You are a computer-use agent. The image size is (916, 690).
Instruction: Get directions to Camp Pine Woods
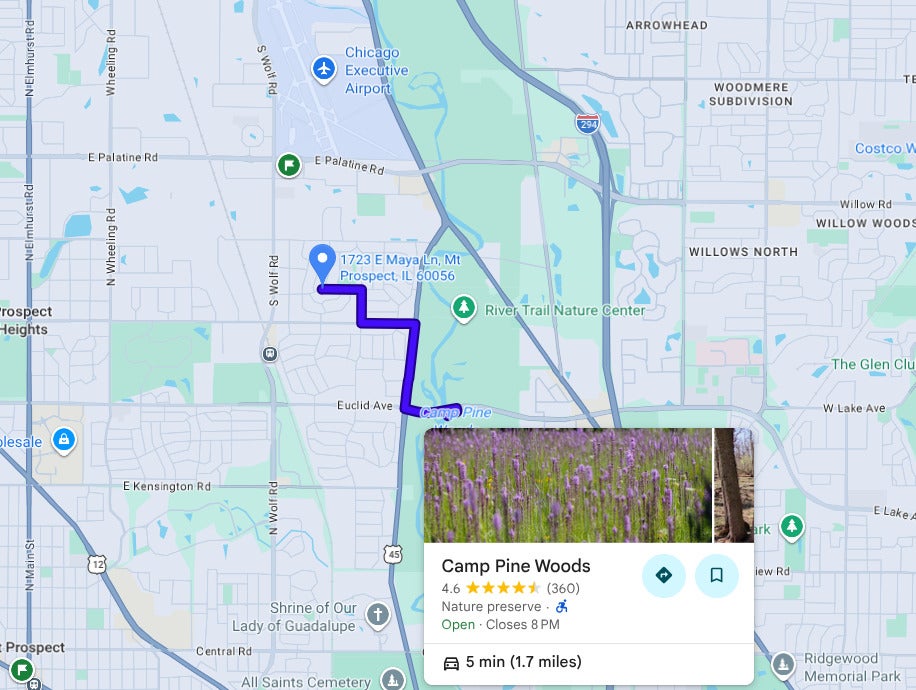[663, 575]
